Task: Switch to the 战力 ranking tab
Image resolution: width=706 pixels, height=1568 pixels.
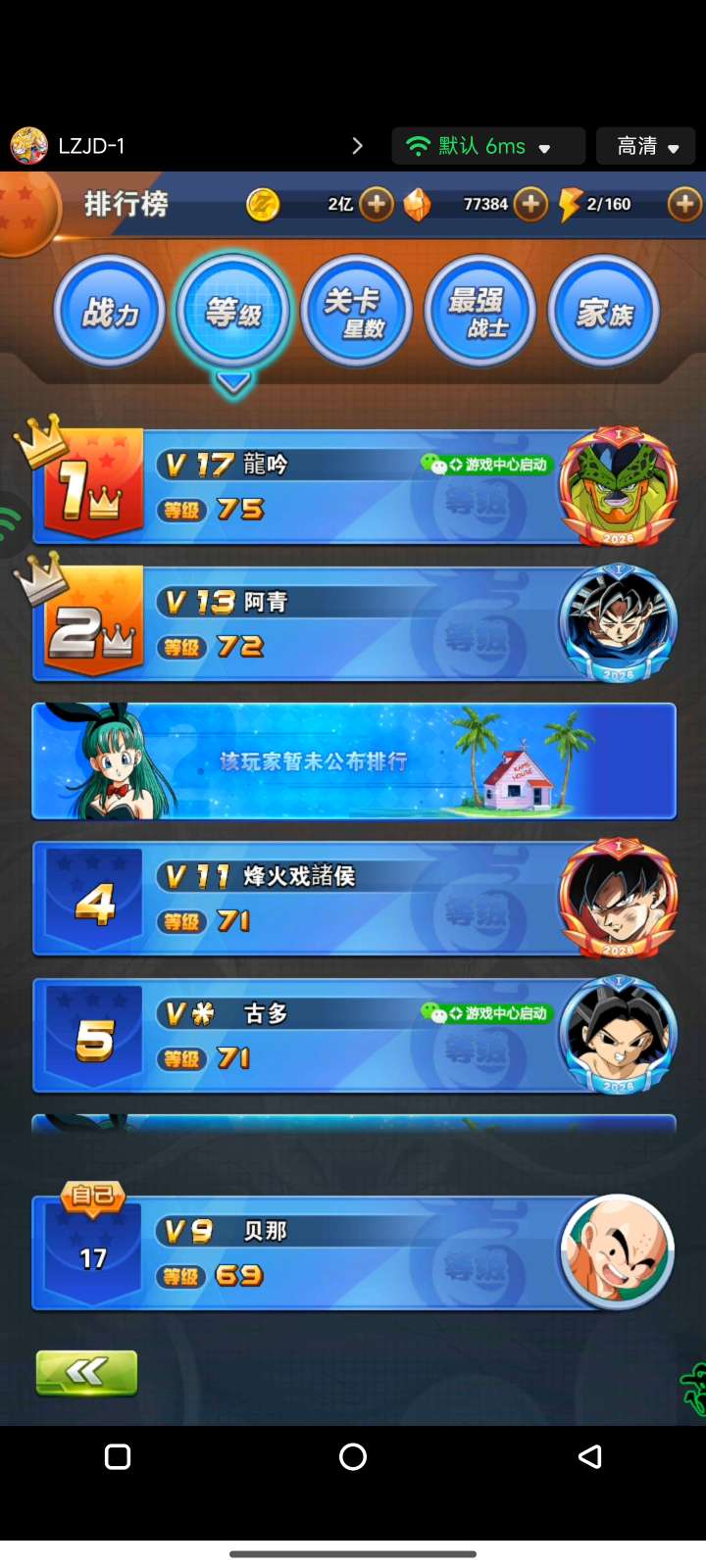Action: [x=109, y=312]
